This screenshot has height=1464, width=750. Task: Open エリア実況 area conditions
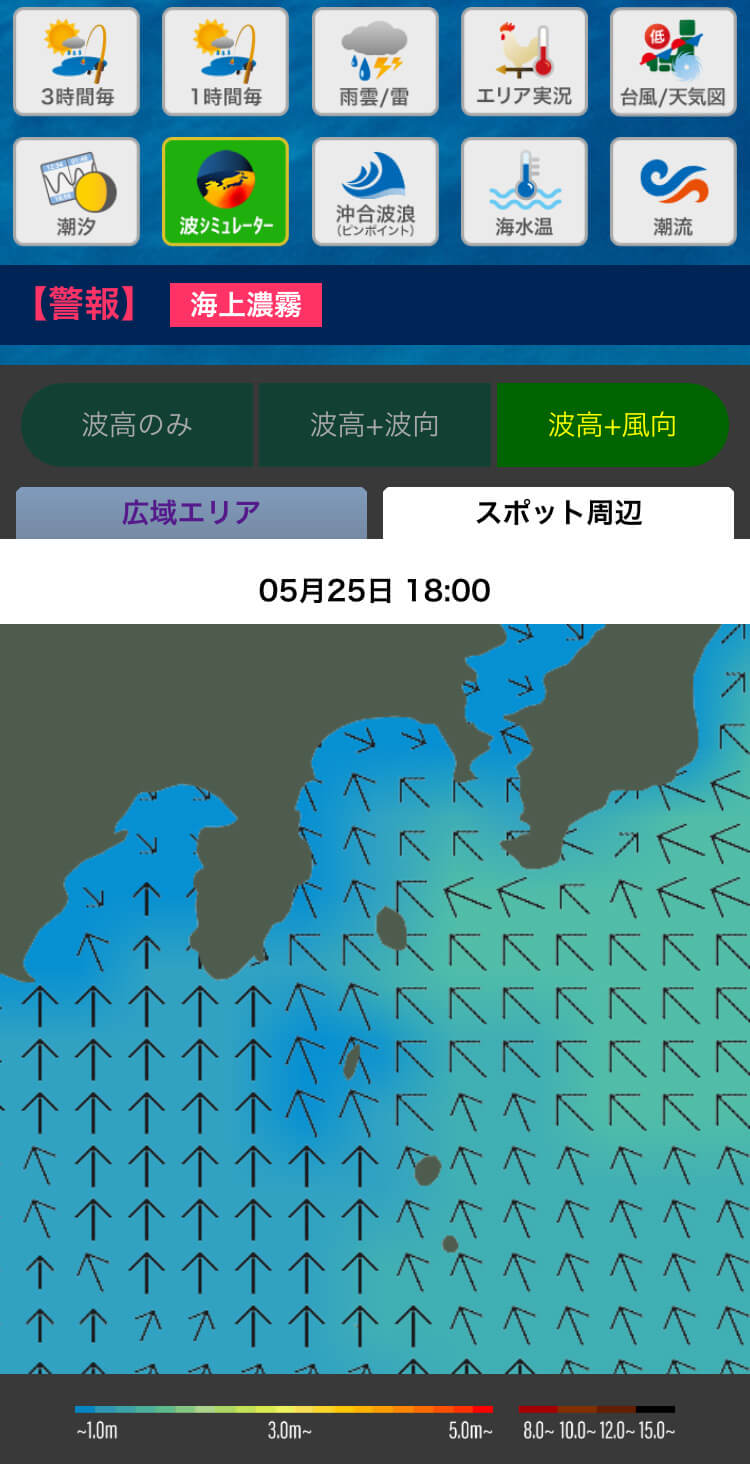pos(524,62)
